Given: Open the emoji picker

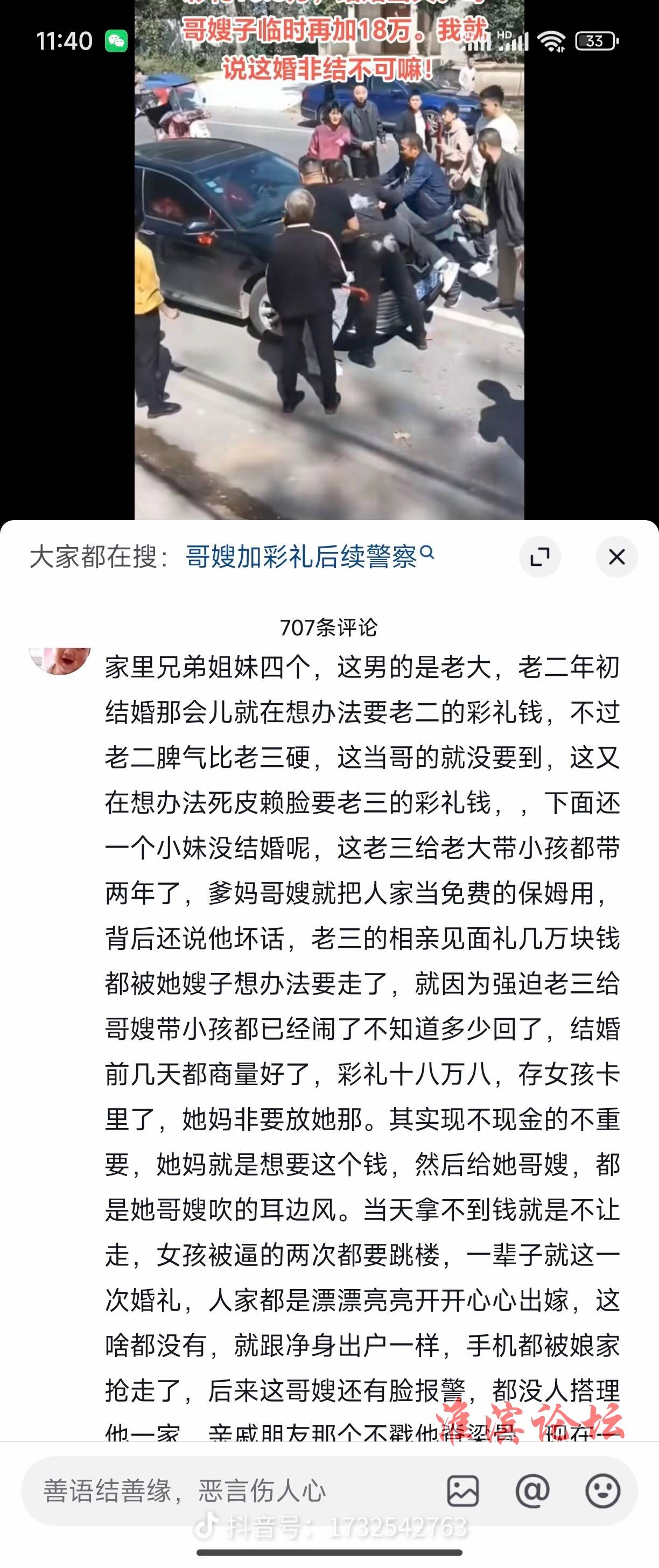Looking at the screenshot, I should pos(602,1490).
